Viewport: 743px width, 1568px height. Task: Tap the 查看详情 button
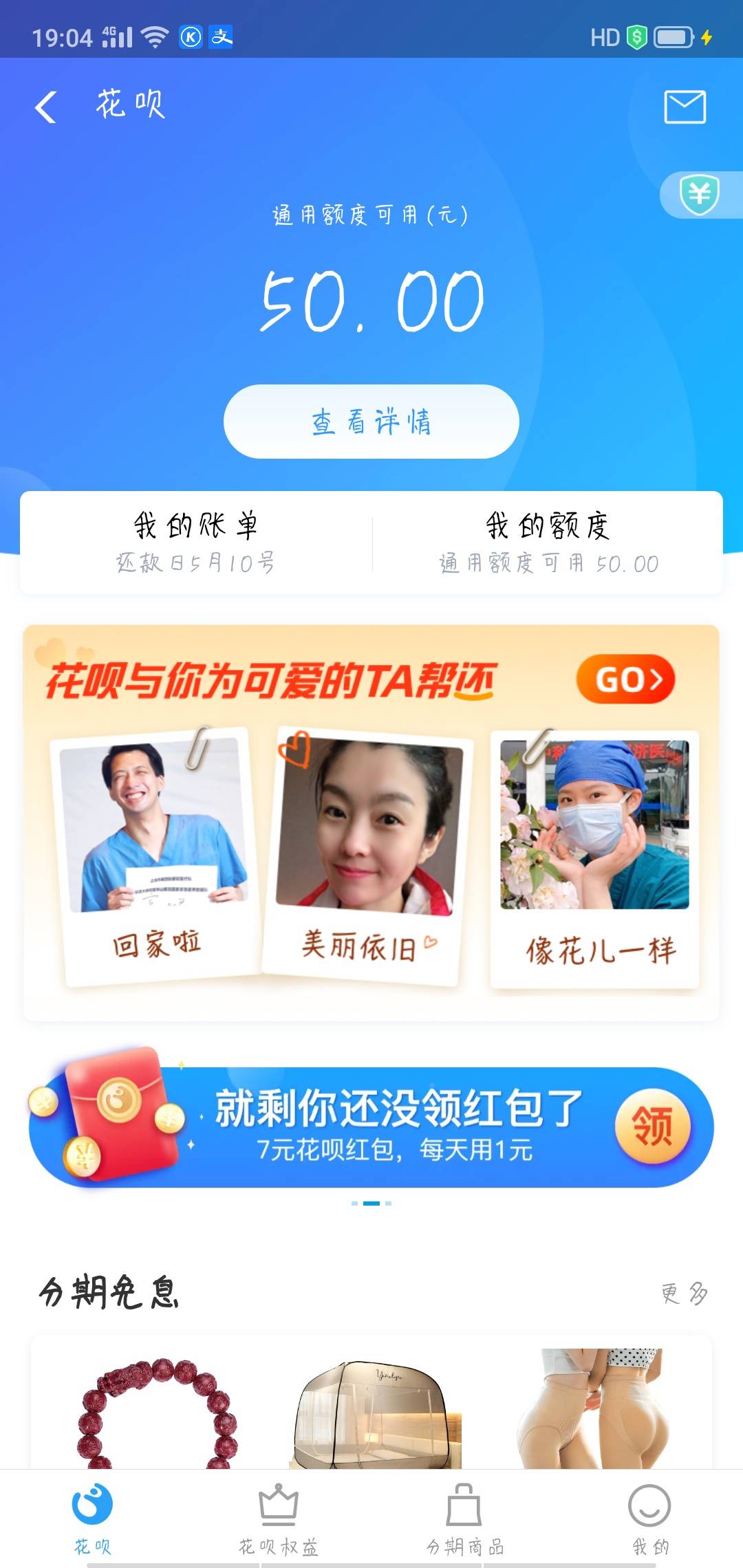(x=371, y=422)
